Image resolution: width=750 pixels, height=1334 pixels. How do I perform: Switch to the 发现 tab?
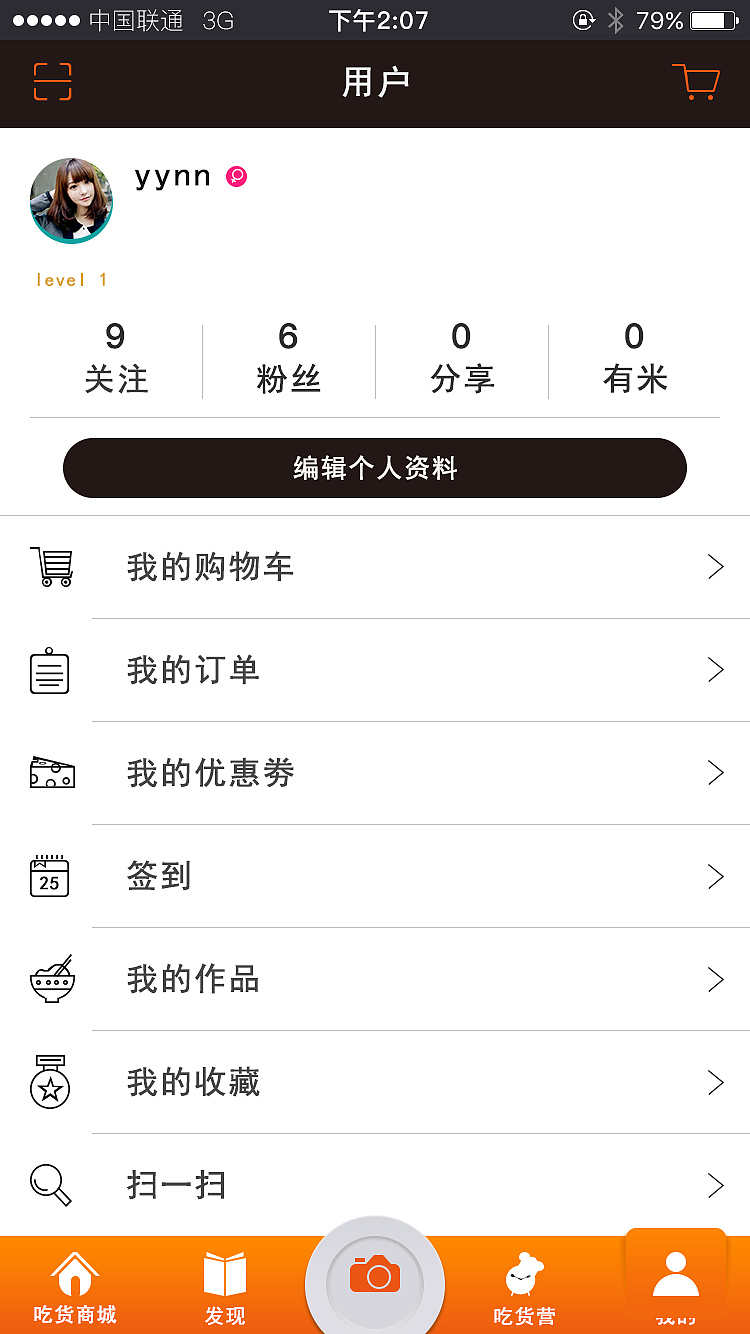(224, 1283)
